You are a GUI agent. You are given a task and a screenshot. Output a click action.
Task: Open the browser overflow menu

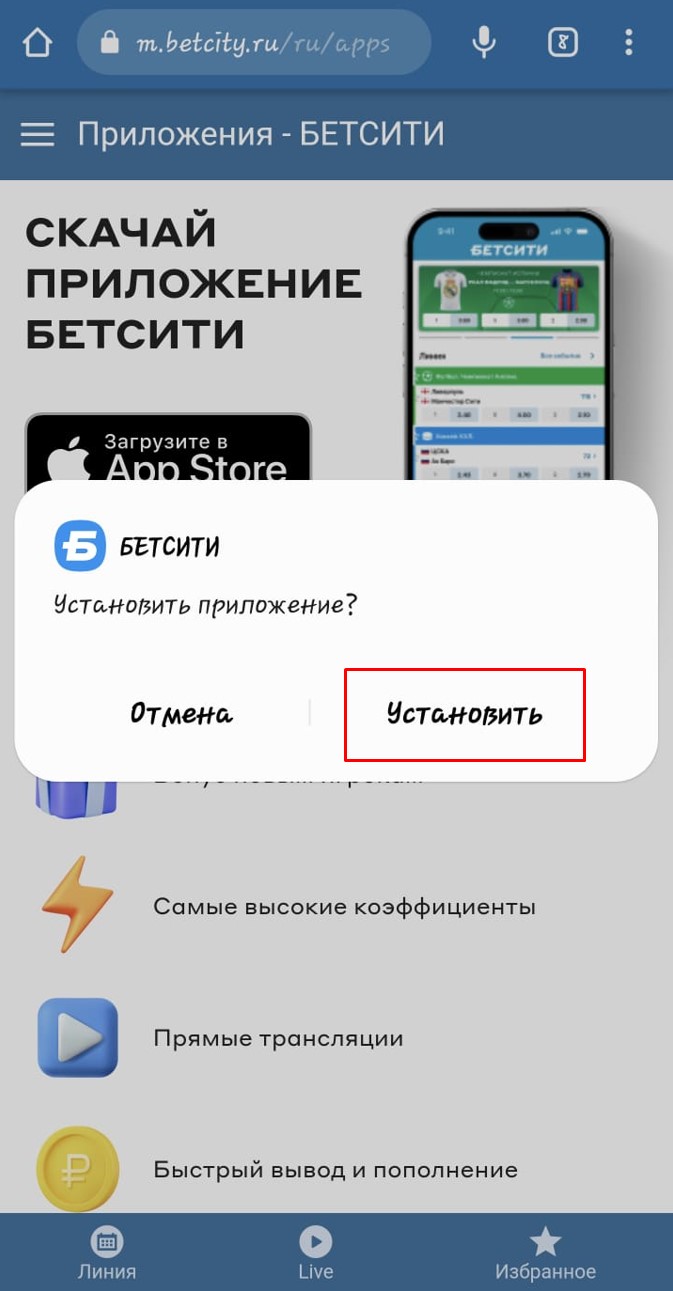point(629,42)
